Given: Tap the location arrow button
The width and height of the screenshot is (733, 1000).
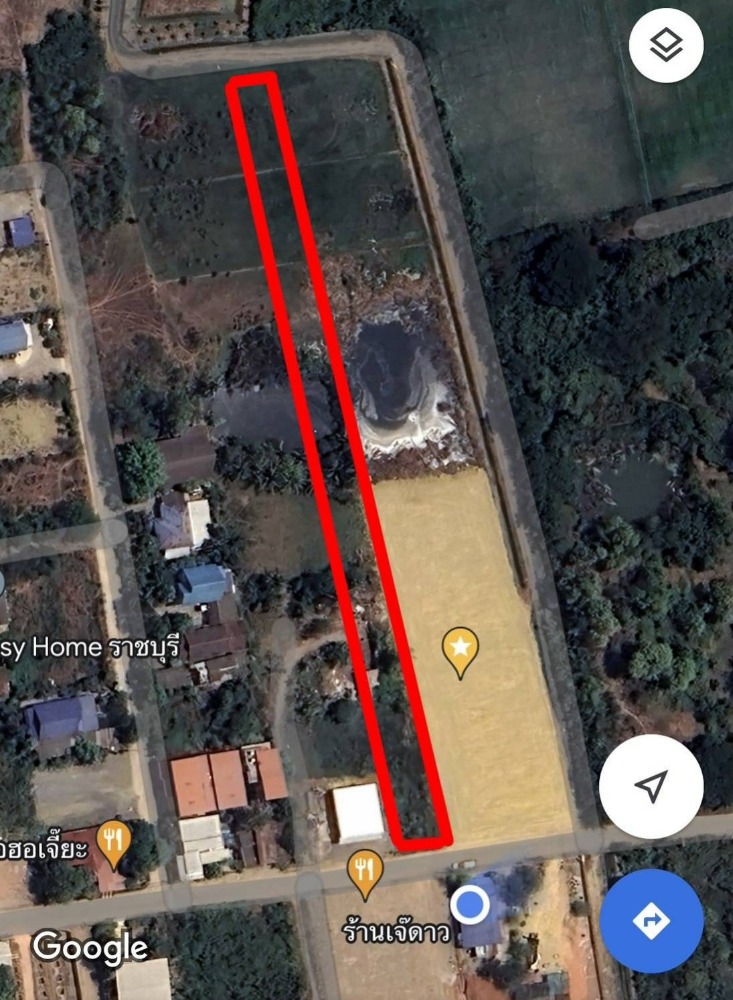Looking at the screenshot, I should [x=651, y=786].
